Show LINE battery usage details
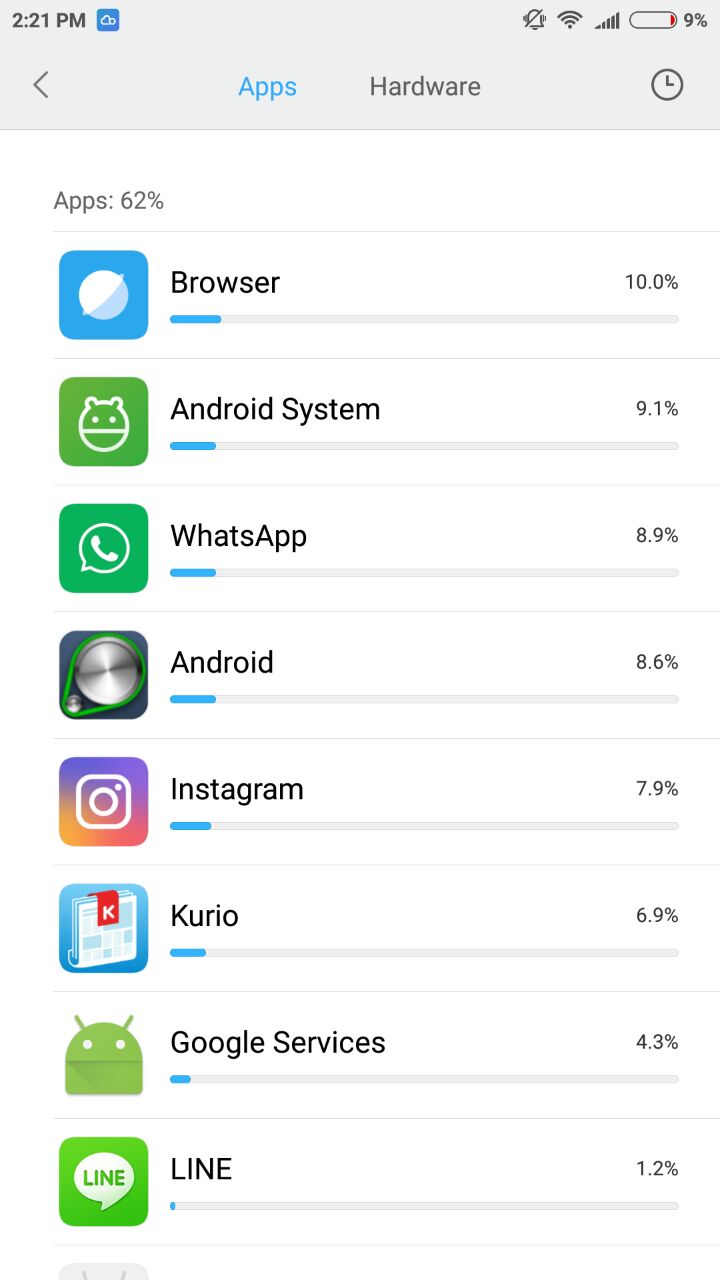 (386, 1182)
